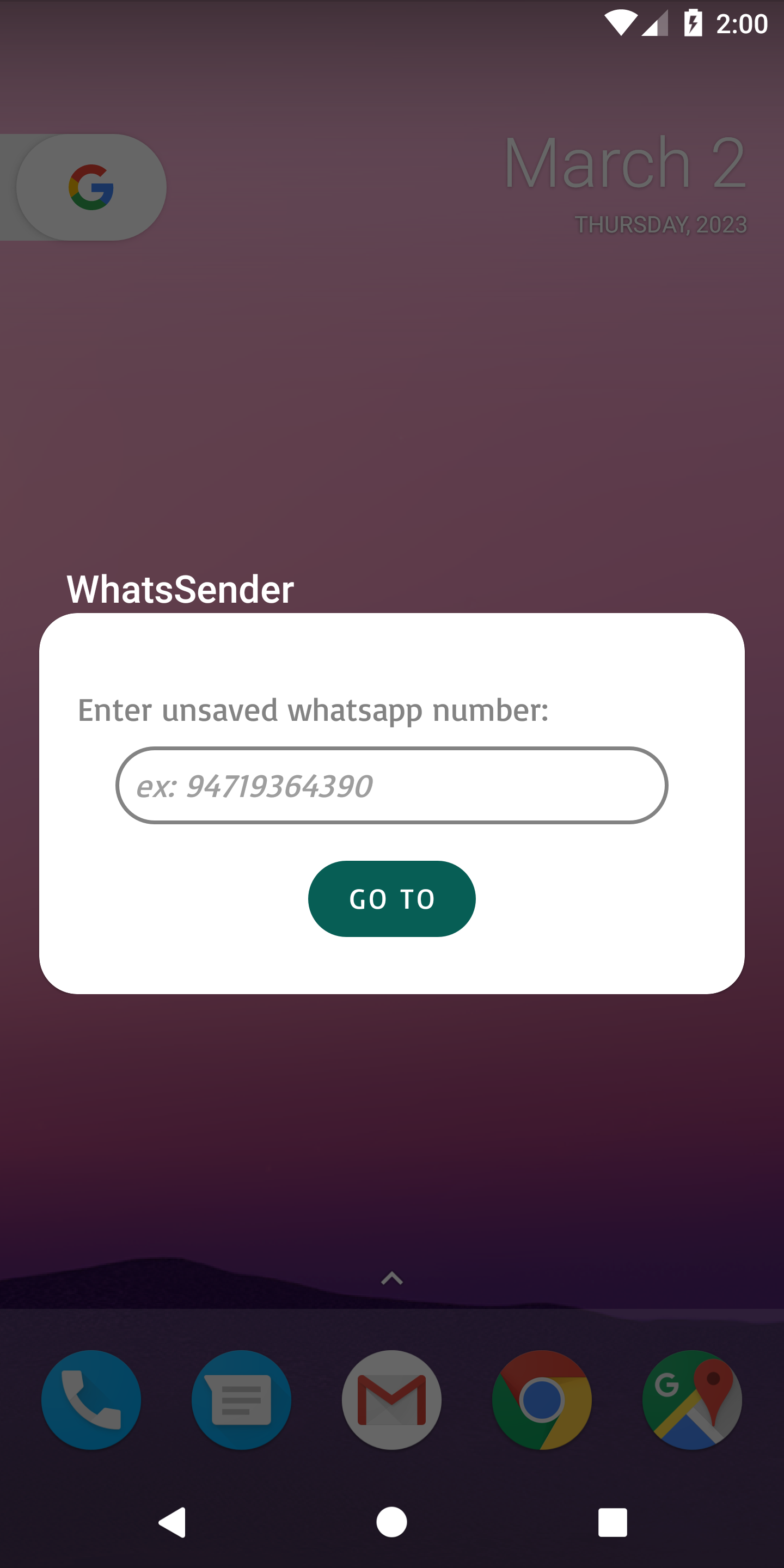784x1568 pixels.
Task: Focus the unsaved WhatsApp number field
Action: tap(391, 785)
